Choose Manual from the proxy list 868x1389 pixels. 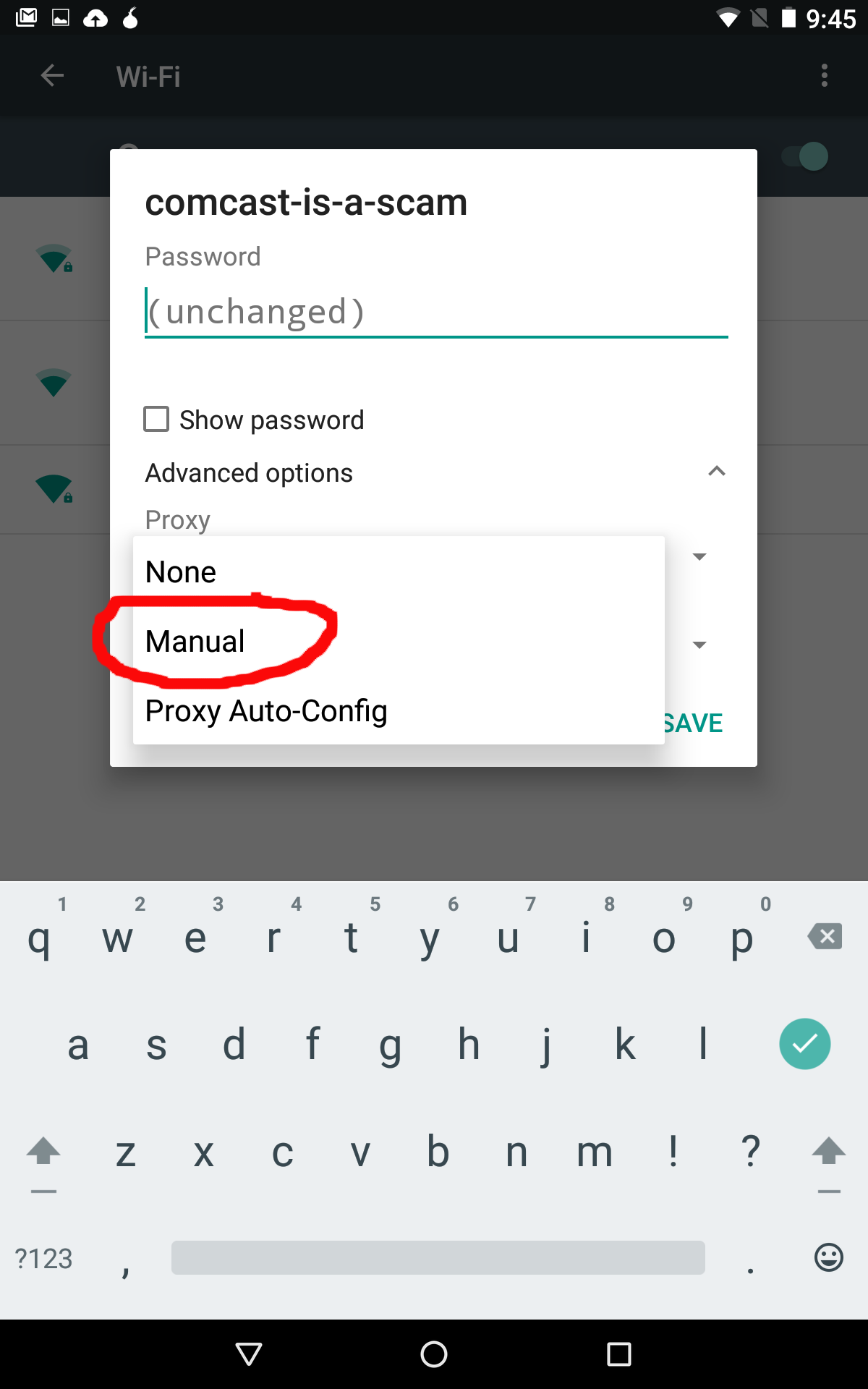coord(399,641)
